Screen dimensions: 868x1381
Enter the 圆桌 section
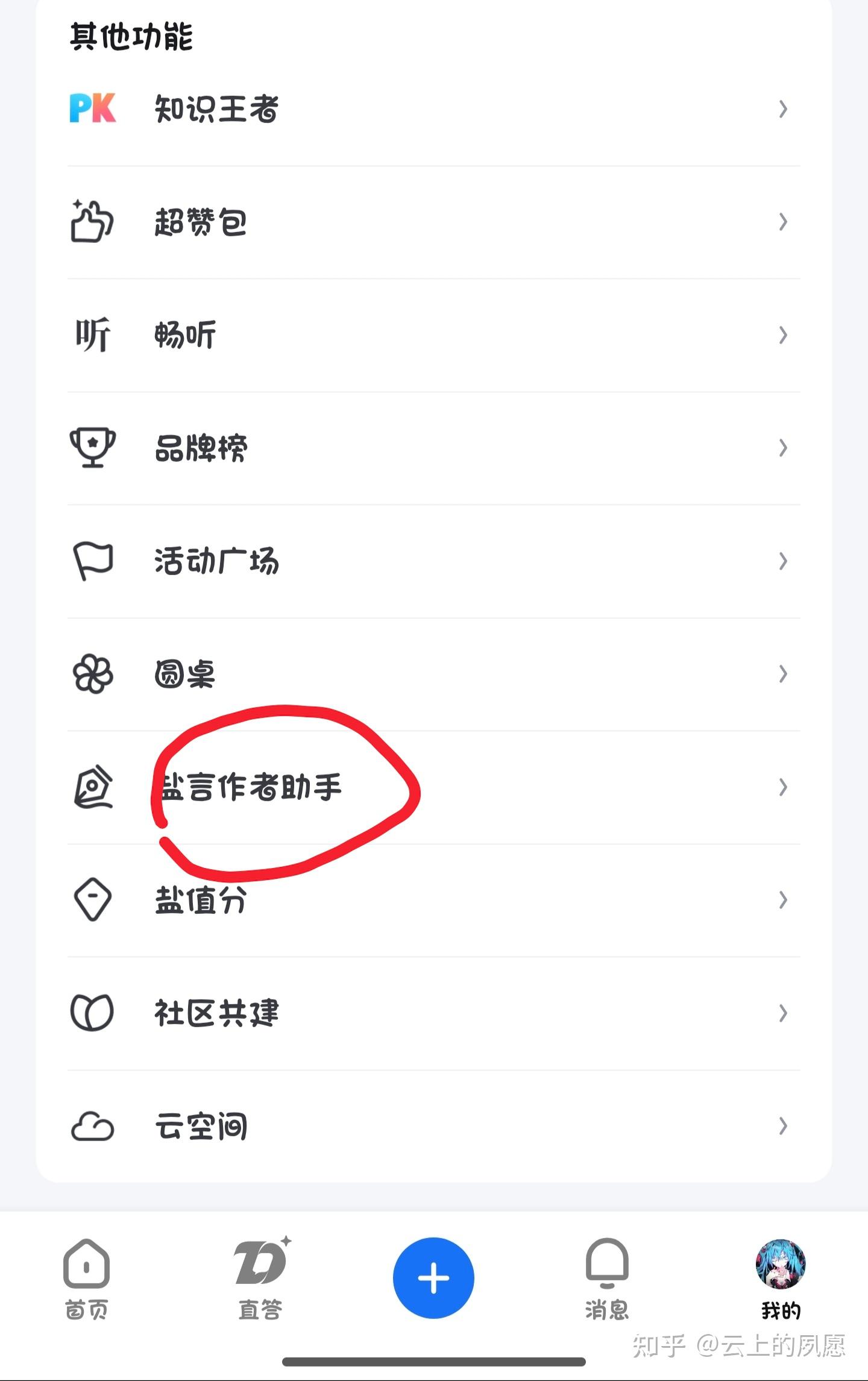tap(185, 674)
